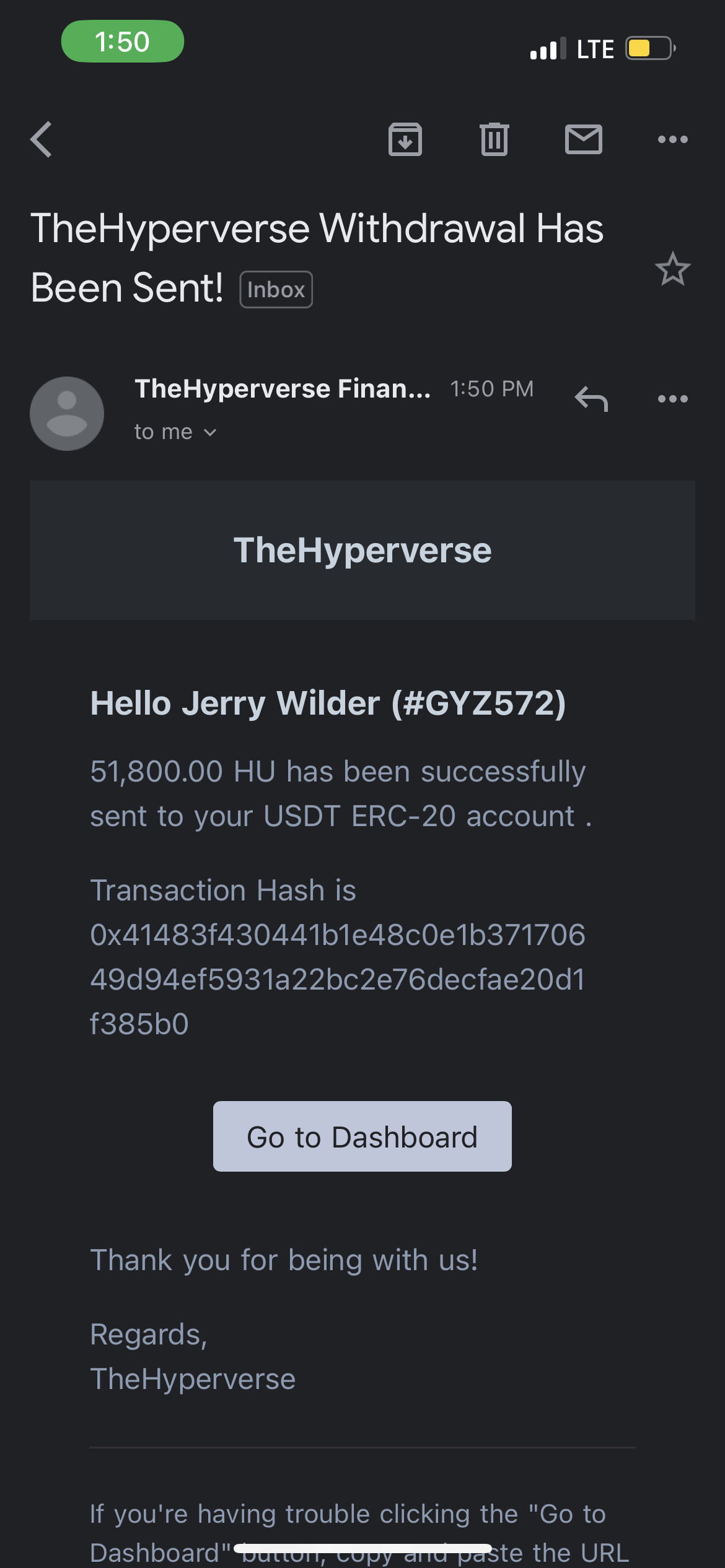
Task: Reply to TheHyperverse Finance message
Action: point(592,399)
